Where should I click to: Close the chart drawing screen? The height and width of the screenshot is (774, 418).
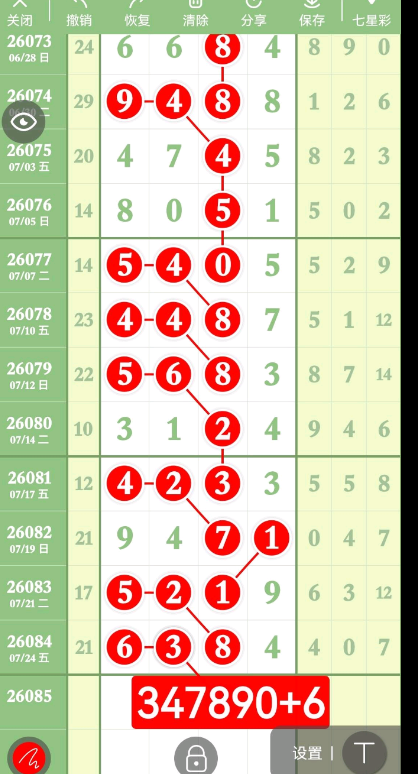pos(20,13)
